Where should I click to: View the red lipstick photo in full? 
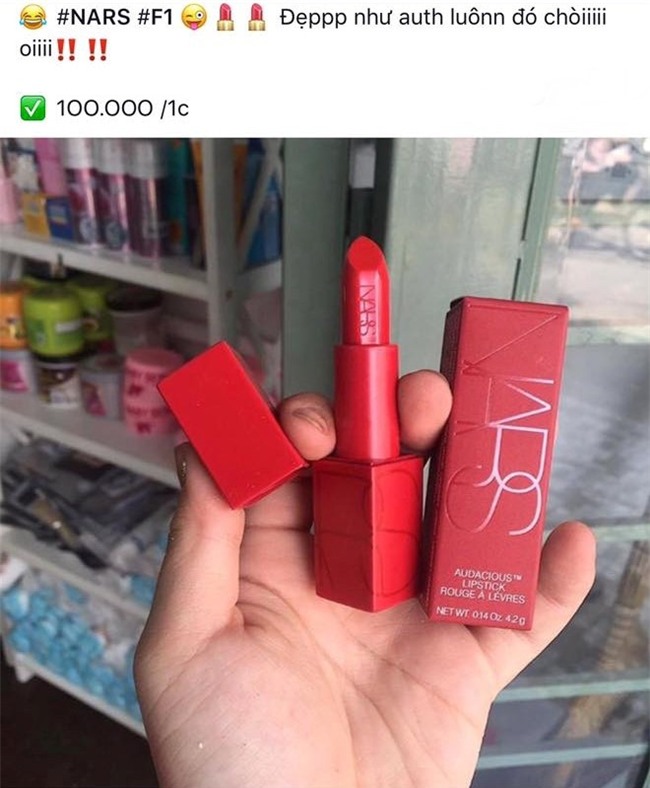click(325, 462)
